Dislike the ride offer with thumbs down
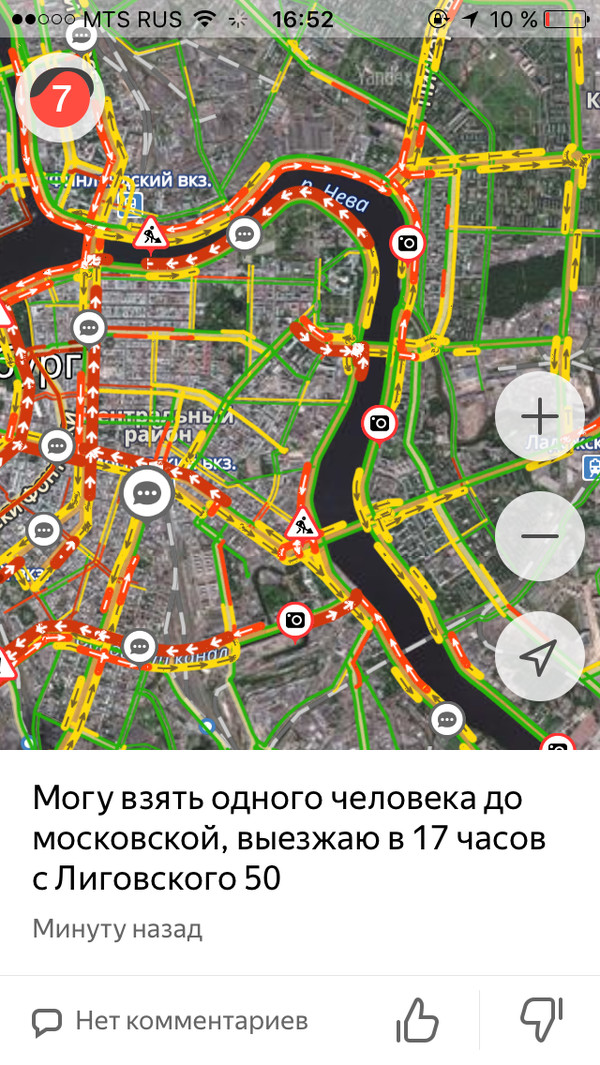 [542, 1020]
